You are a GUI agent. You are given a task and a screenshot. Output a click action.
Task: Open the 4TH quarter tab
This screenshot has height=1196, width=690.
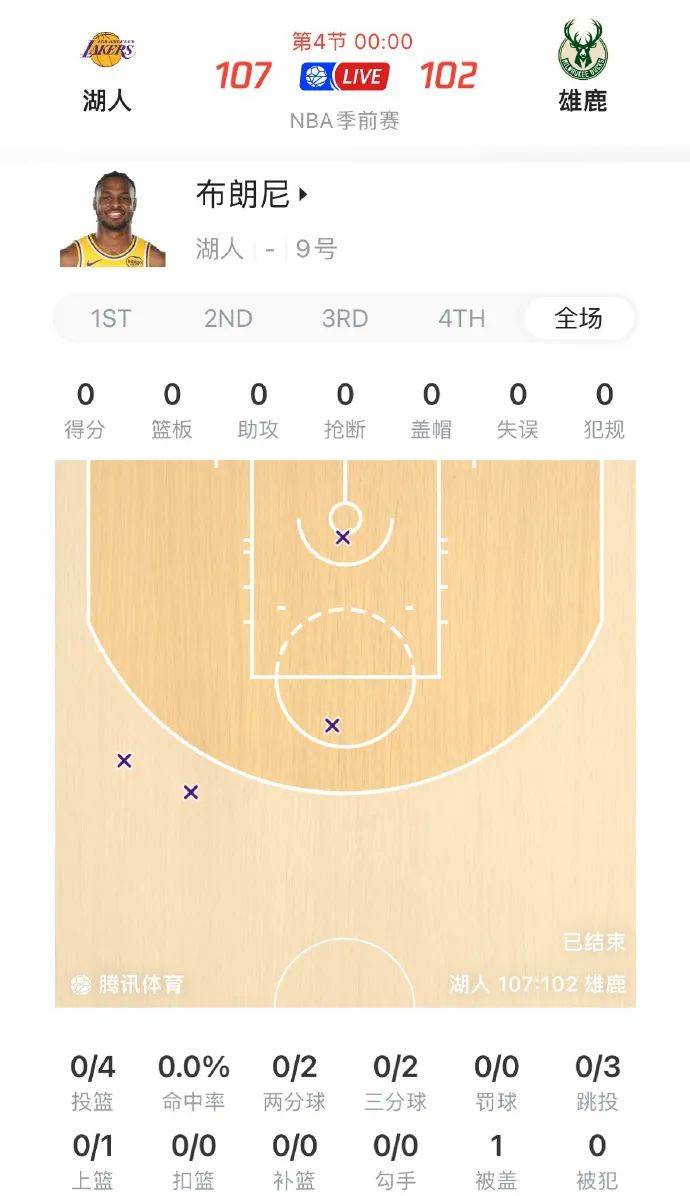point(462,318)
